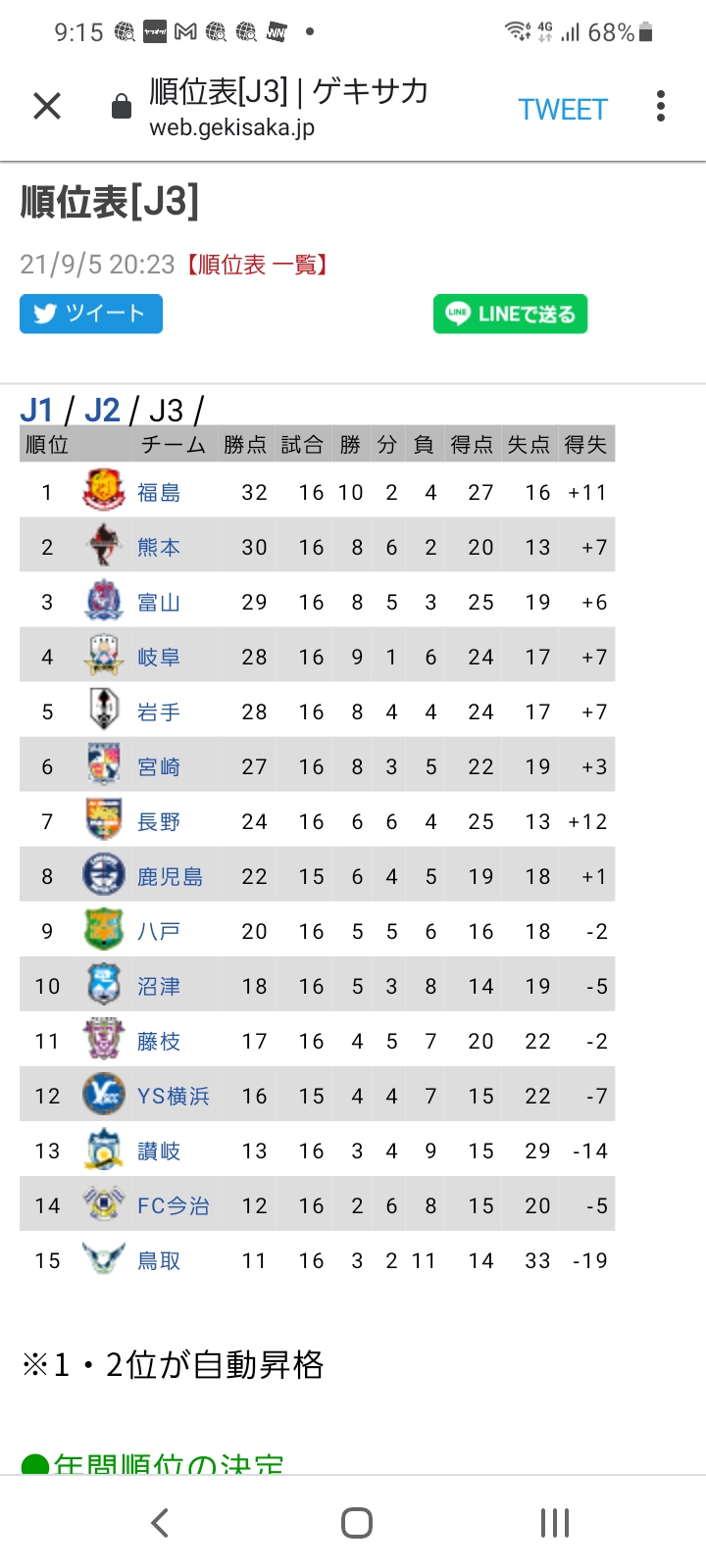Go back using system navigation bar
Screen dimensions: 706x1568
pyautogui.click(x=160, y=1523)
